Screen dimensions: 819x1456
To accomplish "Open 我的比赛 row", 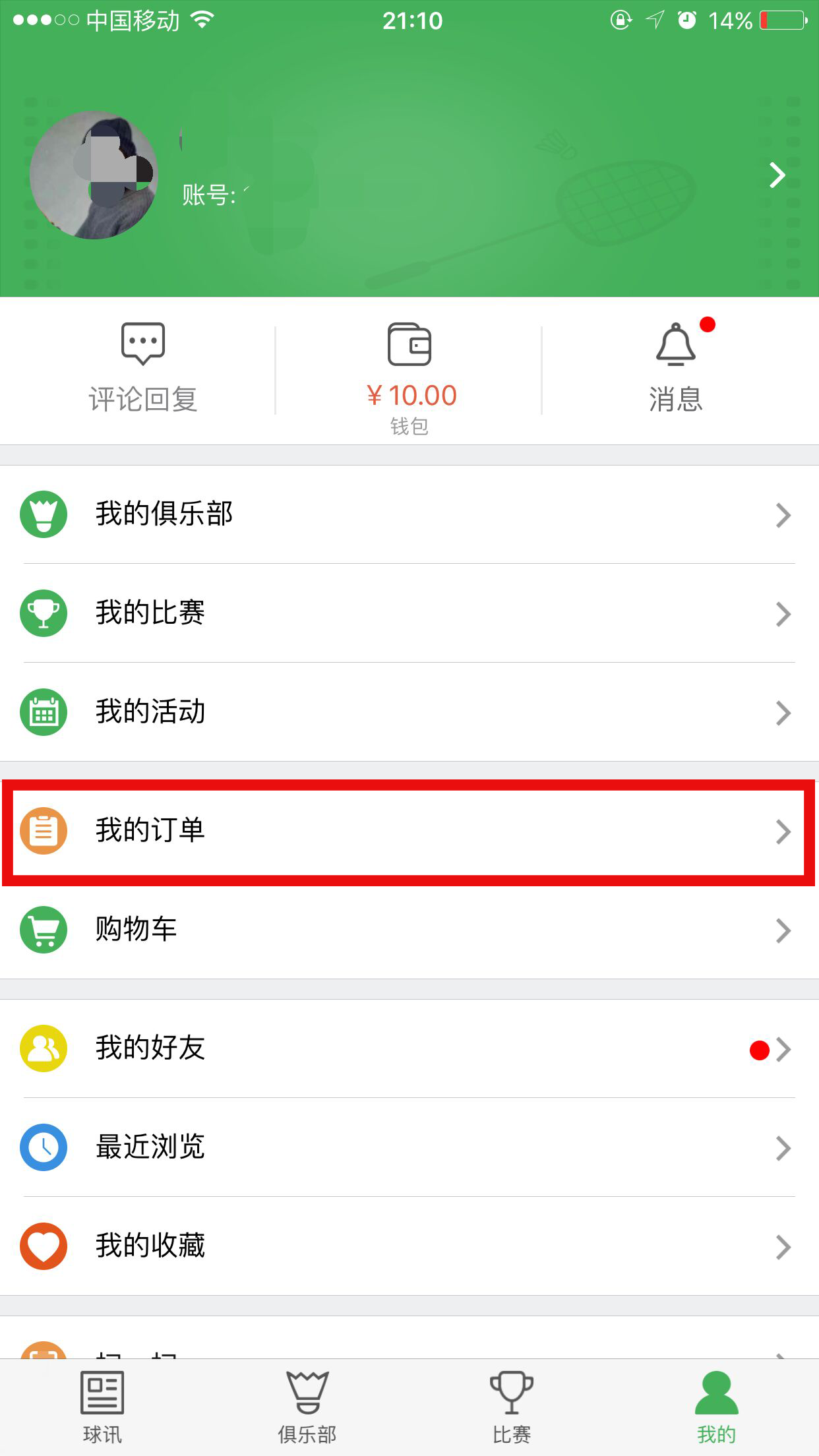I will tap(409, 613).
